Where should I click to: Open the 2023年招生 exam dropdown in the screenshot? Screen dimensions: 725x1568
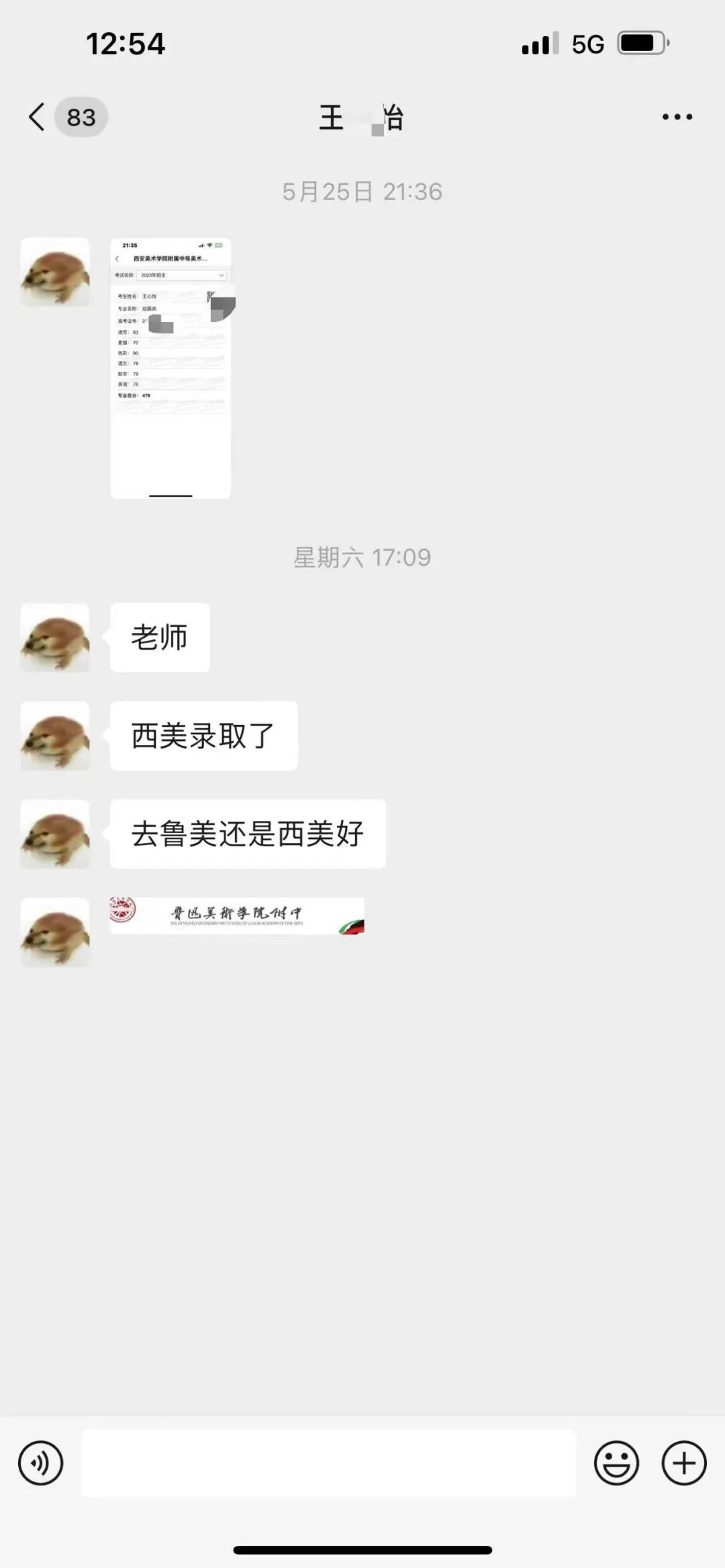pos(181,275)
